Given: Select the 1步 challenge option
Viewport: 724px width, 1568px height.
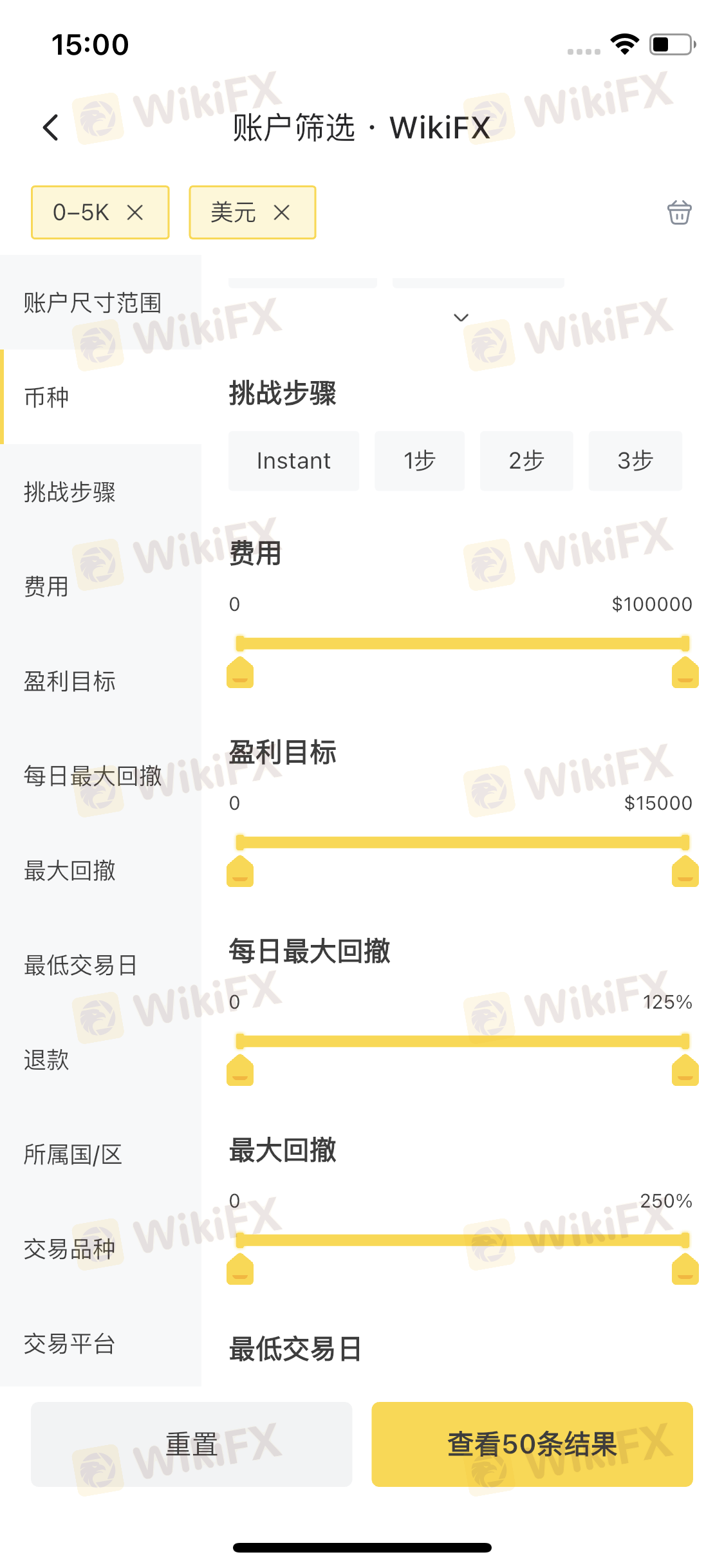Looking at the screenshot, I should tap(420, 461).
